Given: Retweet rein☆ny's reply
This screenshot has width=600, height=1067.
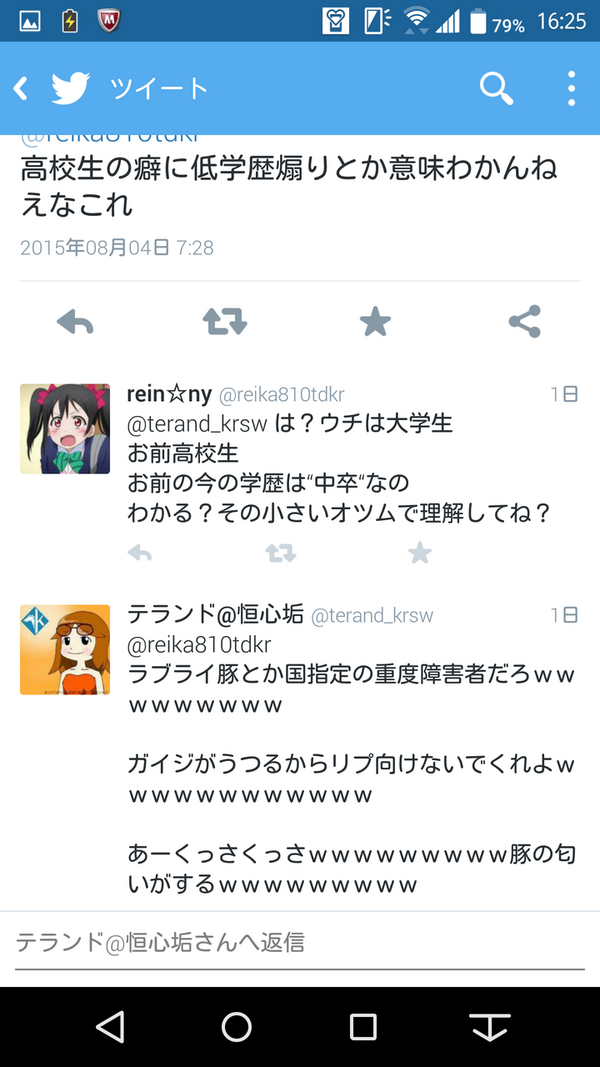Looking at the screenshot, I should click(x=281, y=553).
